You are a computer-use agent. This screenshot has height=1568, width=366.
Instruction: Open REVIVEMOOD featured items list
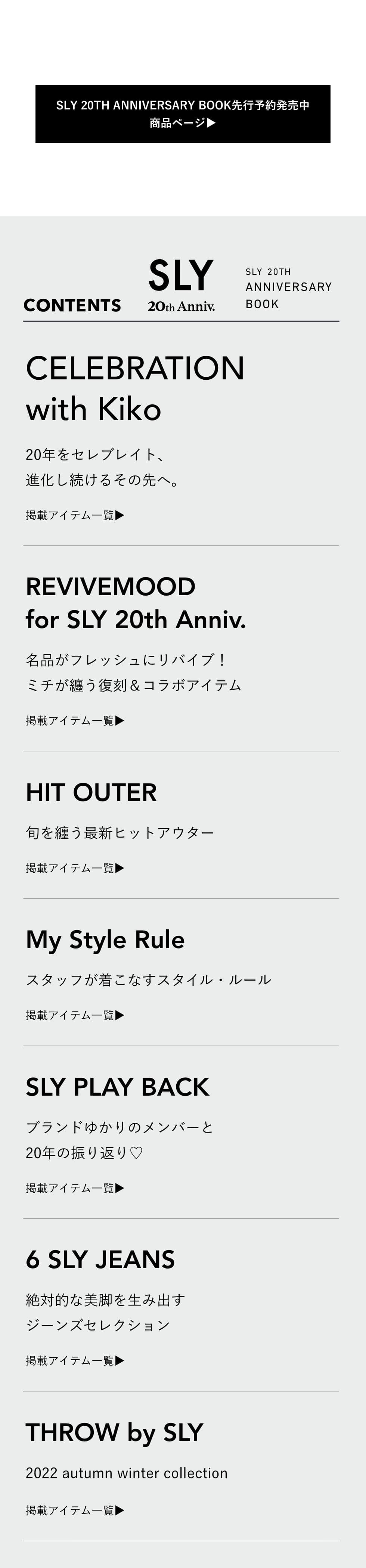tap(75, 720)
